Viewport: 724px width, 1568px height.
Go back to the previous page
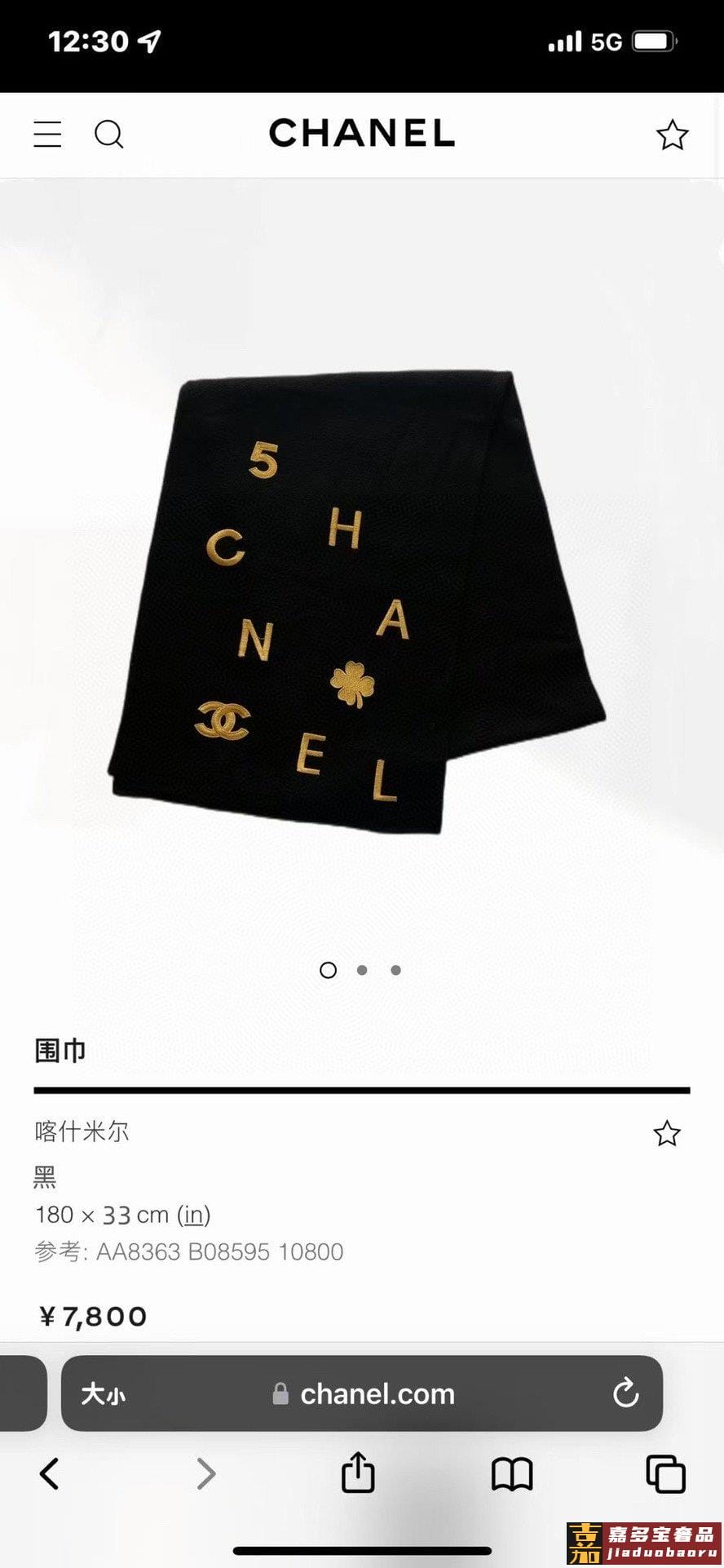(x=50, y=1473)
